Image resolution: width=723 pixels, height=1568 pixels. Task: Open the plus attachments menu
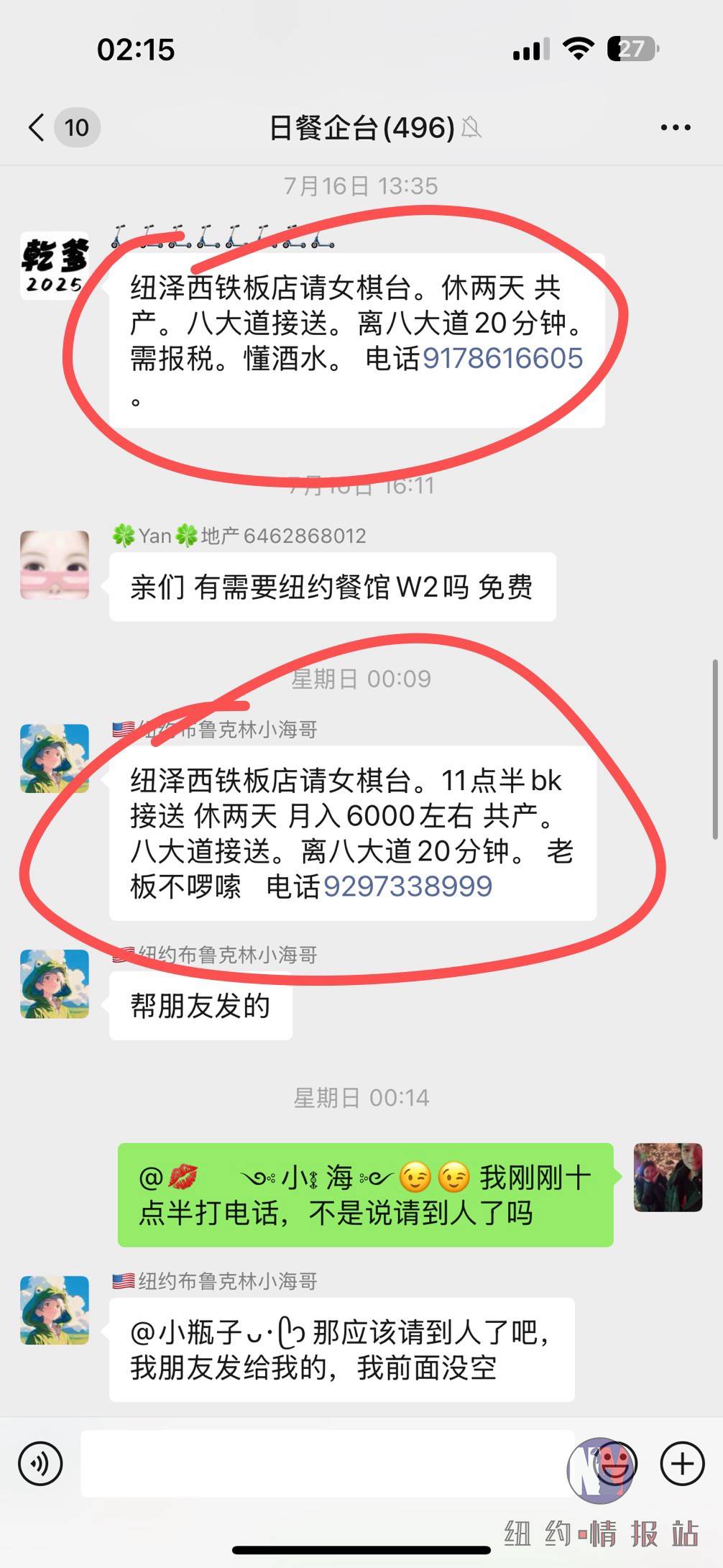pyautogui.click(x=681, y=1462)
